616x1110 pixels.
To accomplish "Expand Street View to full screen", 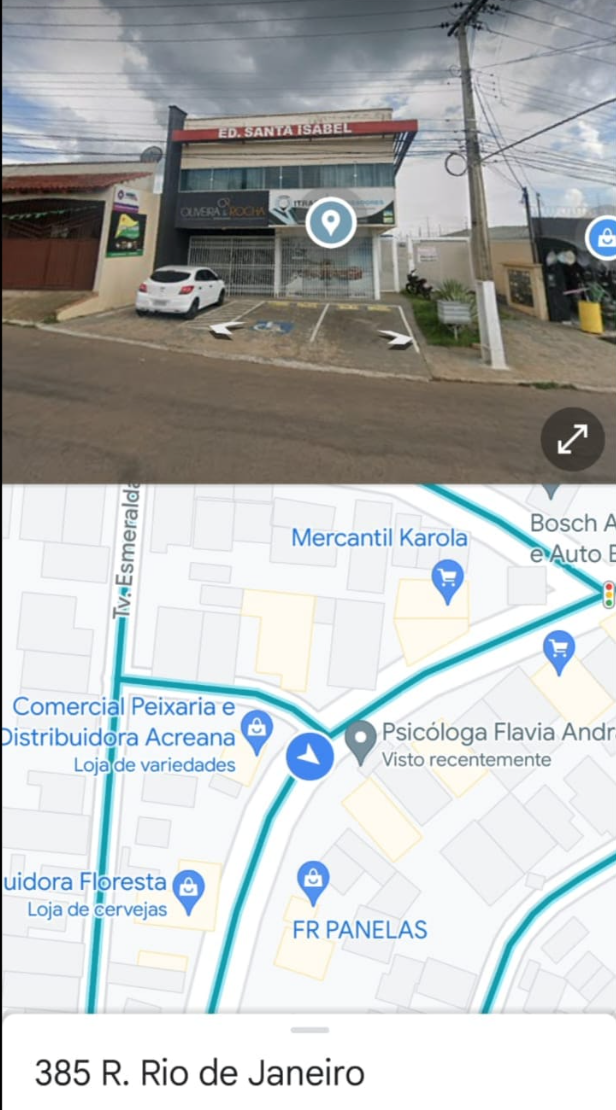I will coord(572,439).
